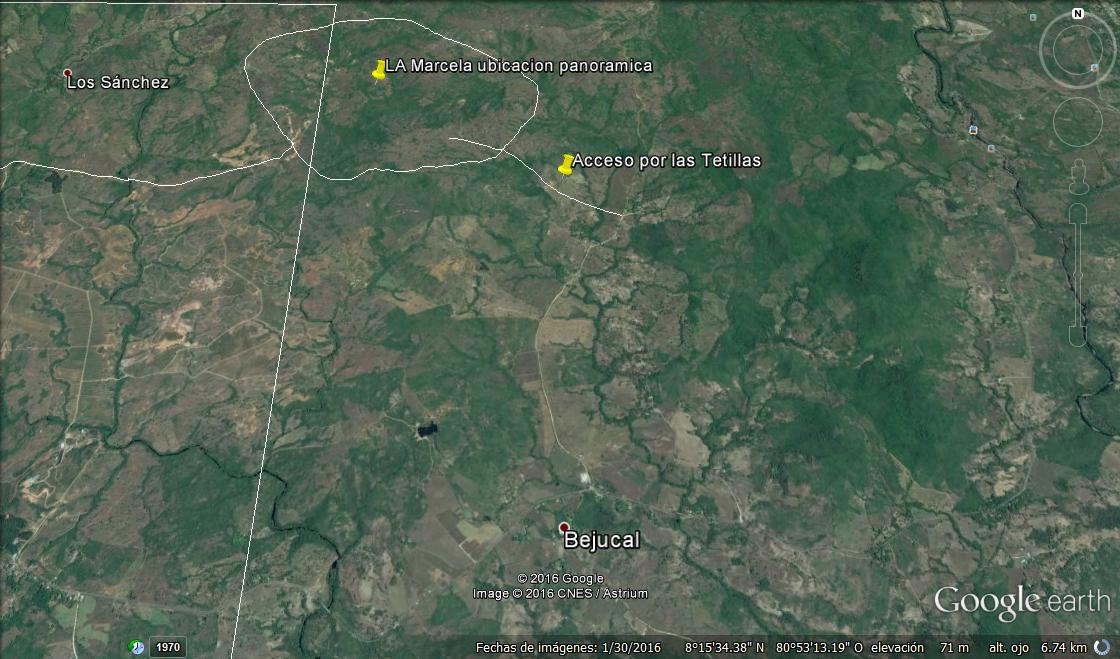This screenshot has height=659, width=1120.
Task: Tap the Los Sánchez place marker
Action: 67,73
